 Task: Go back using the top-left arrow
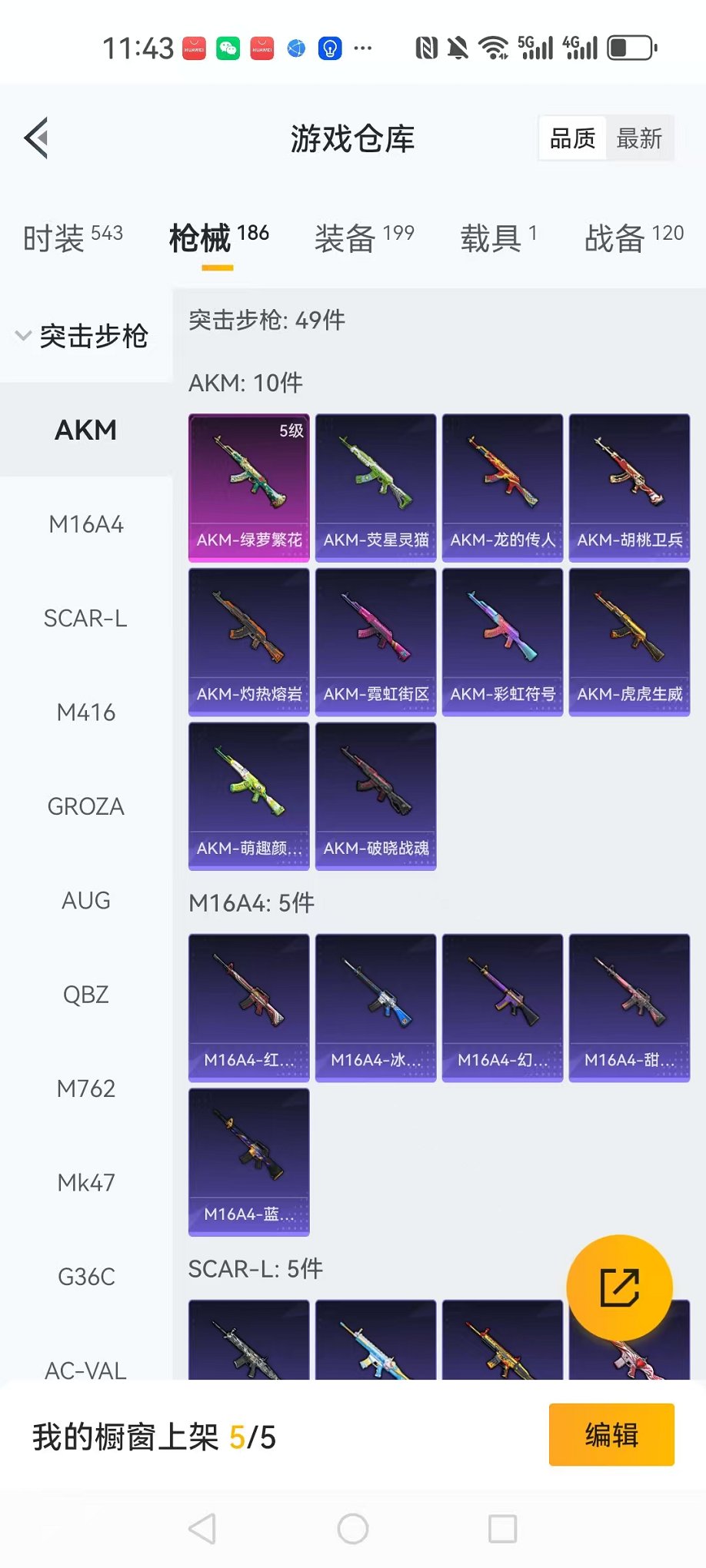(x=36, y=138)
